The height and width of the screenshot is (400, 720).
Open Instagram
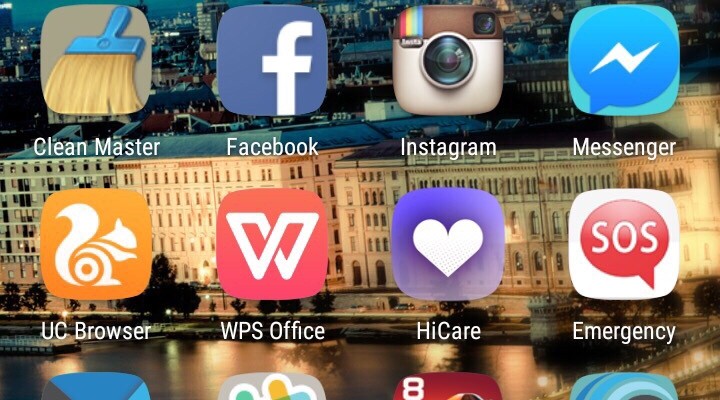[448, 62]
